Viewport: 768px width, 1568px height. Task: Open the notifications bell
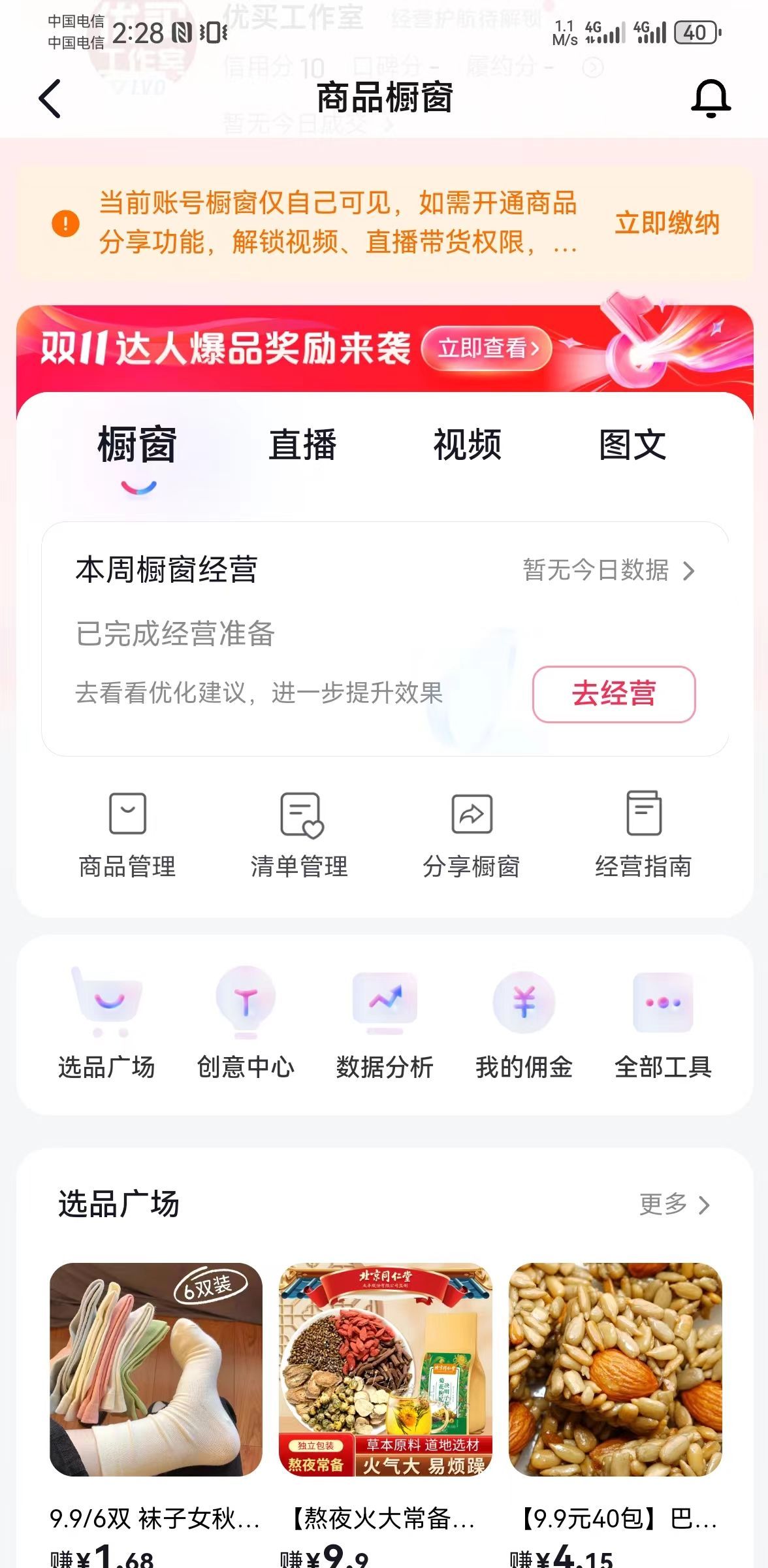pos(711,99)
